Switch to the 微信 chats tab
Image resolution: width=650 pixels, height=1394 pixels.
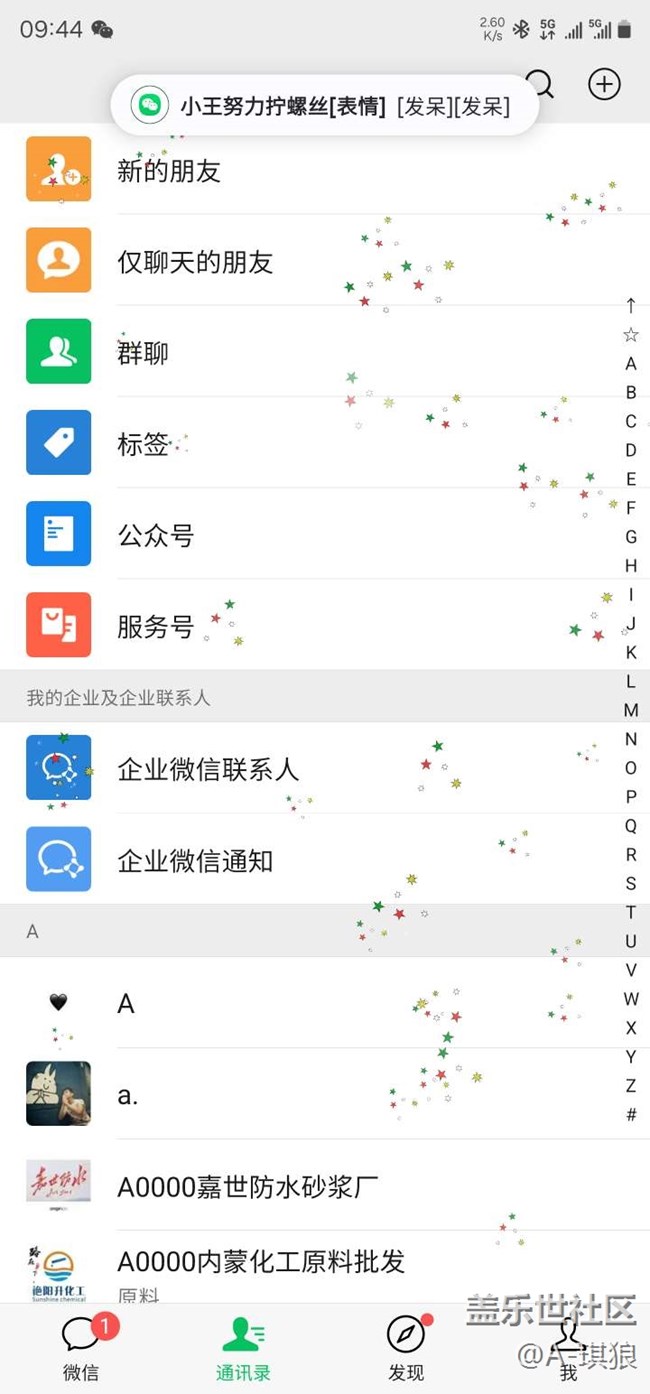pyautogui.click(x=81, y=1348)
